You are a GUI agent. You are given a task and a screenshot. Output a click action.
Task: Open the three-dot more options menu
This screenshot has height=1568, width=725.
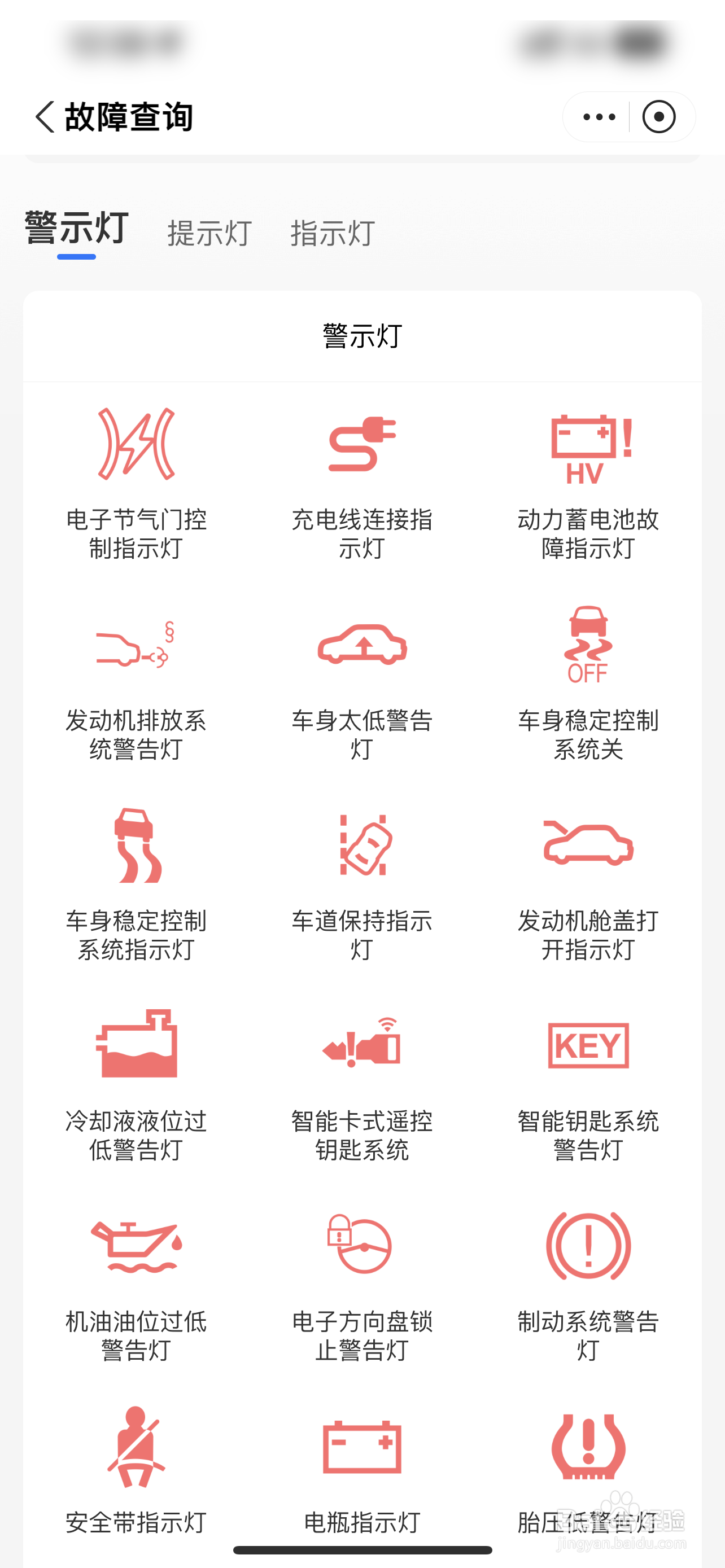599,117
